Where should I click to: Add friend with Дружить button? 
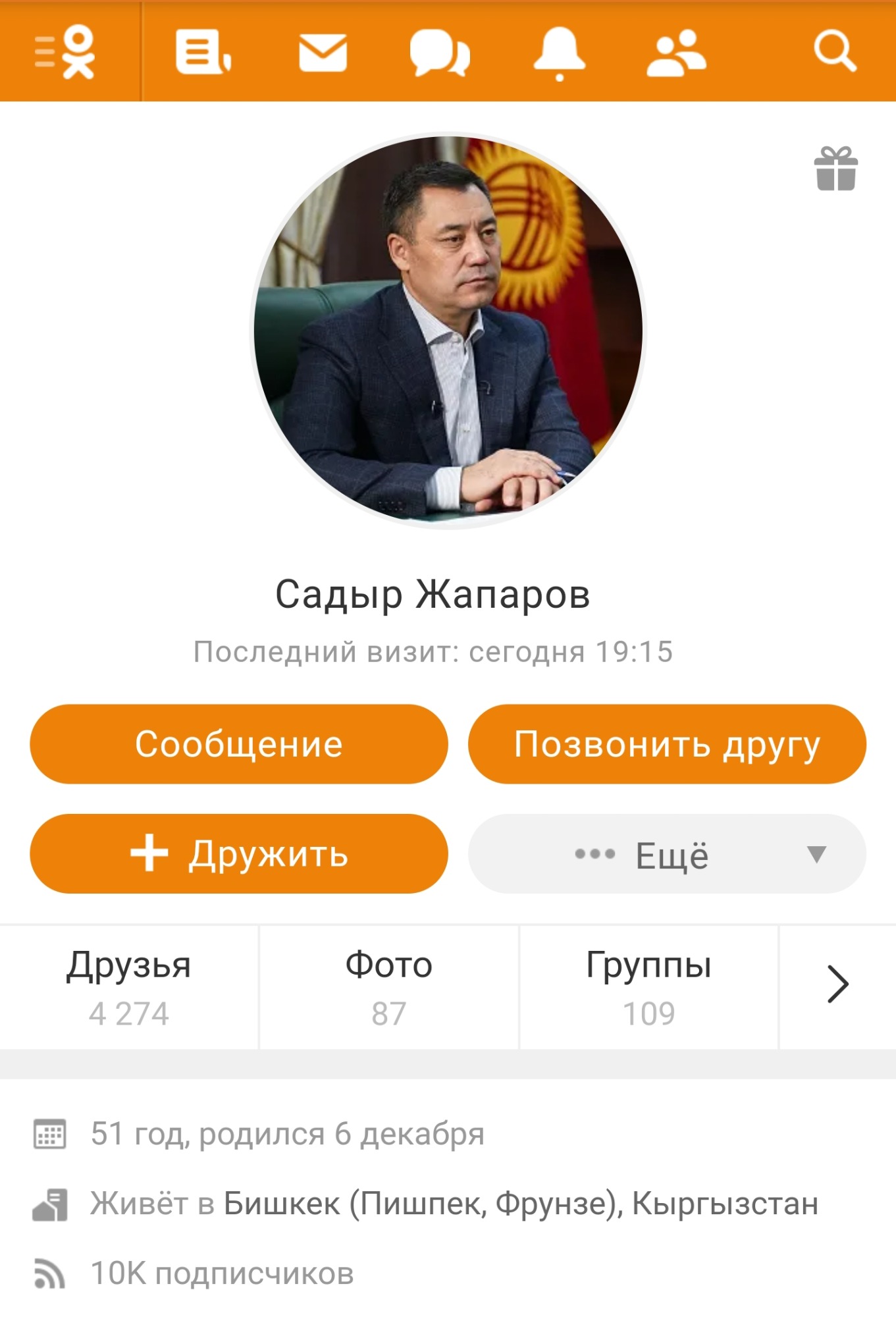coord(239,854)
